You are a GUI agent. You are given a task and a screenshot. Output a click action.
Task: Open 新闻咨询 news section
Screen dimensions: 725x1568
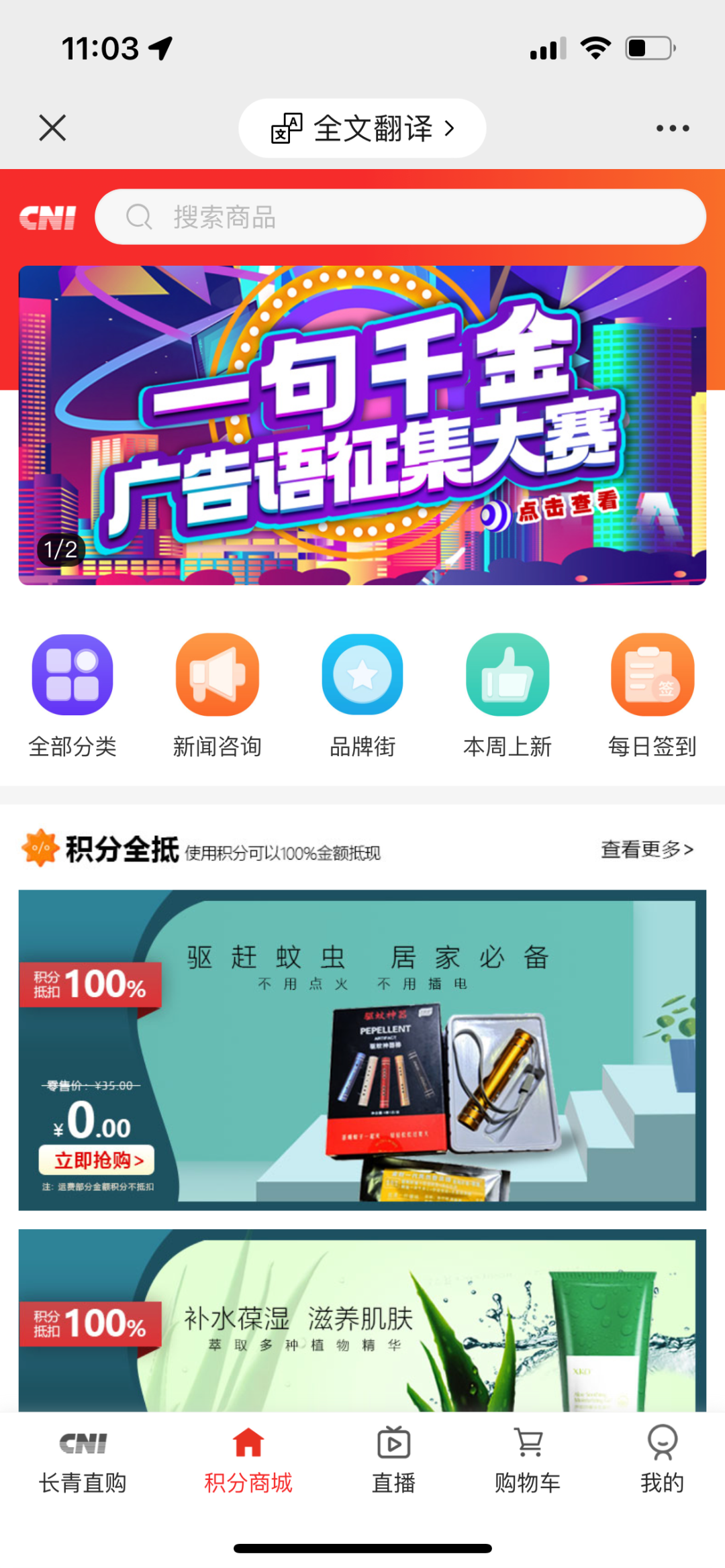[x=217, y=696]
